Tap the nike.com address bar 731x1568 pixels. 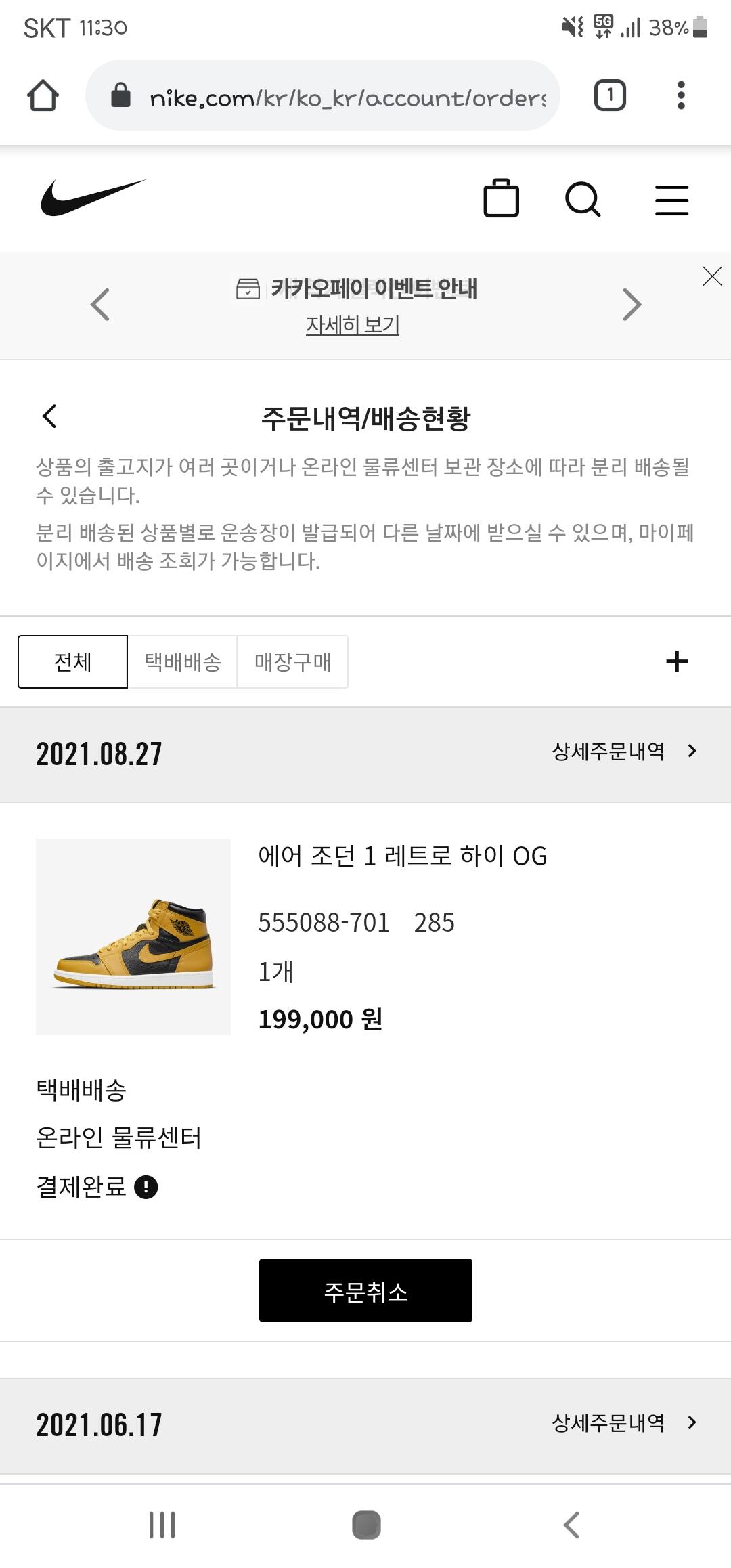point(323,95)
